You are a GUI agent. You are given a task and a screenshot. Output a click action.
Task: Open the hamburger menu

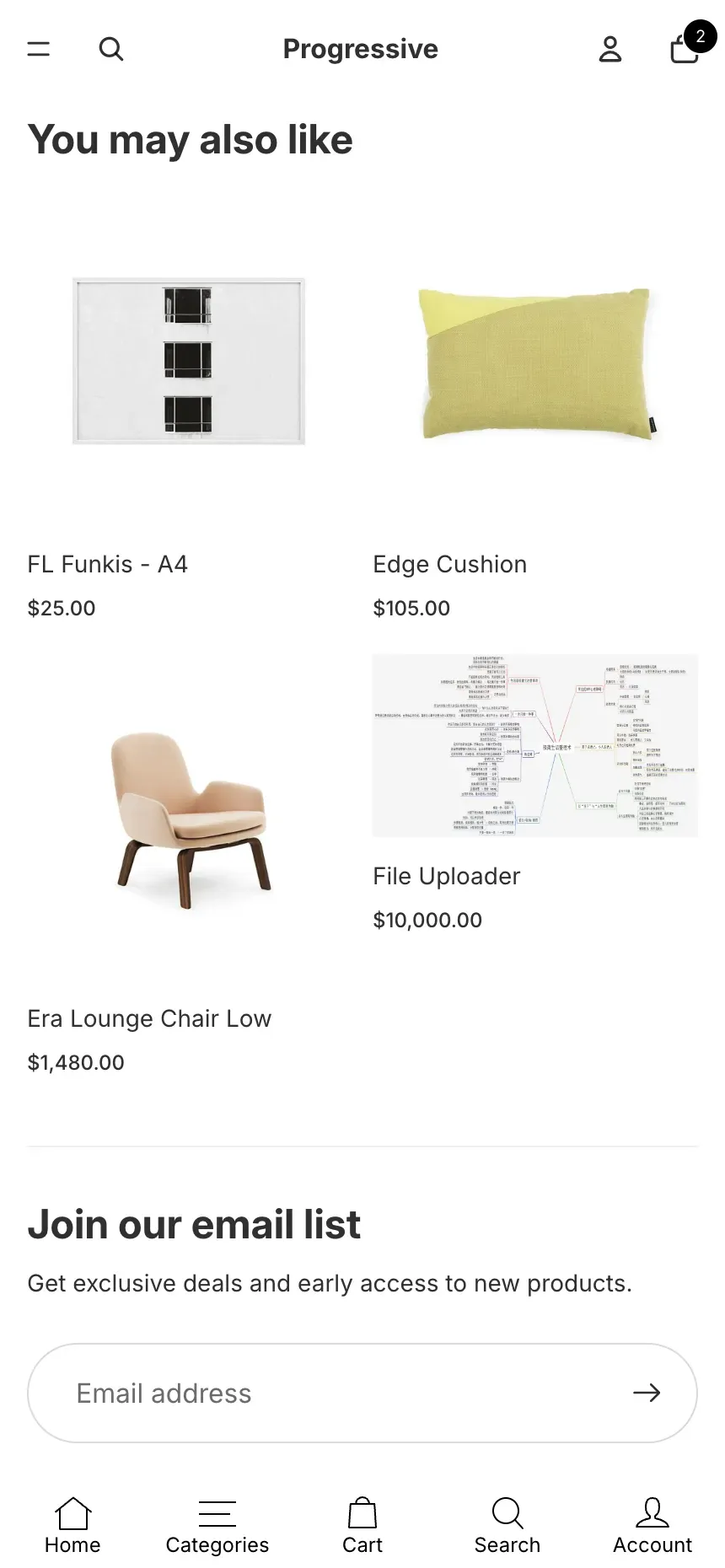pos(39,49)
